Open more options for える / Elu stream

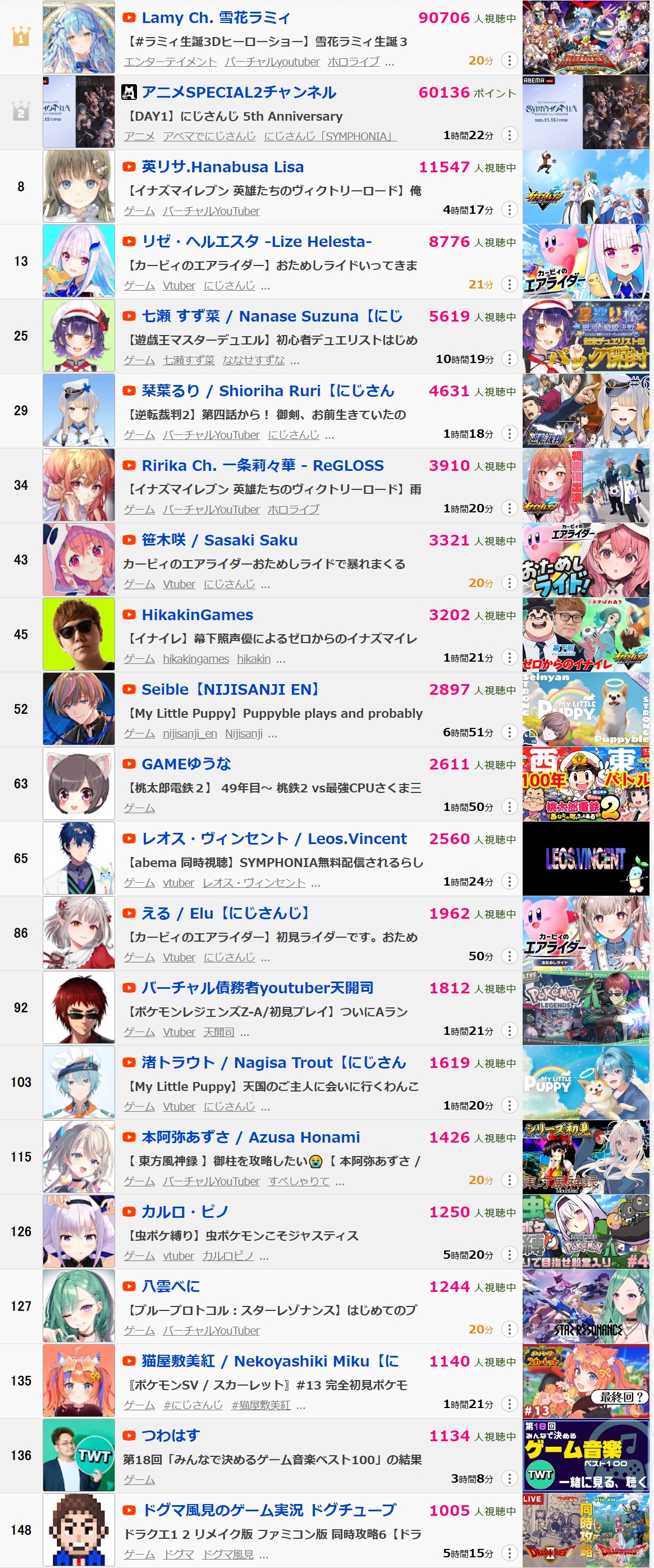pyautogui.click(x=509, y=956)
